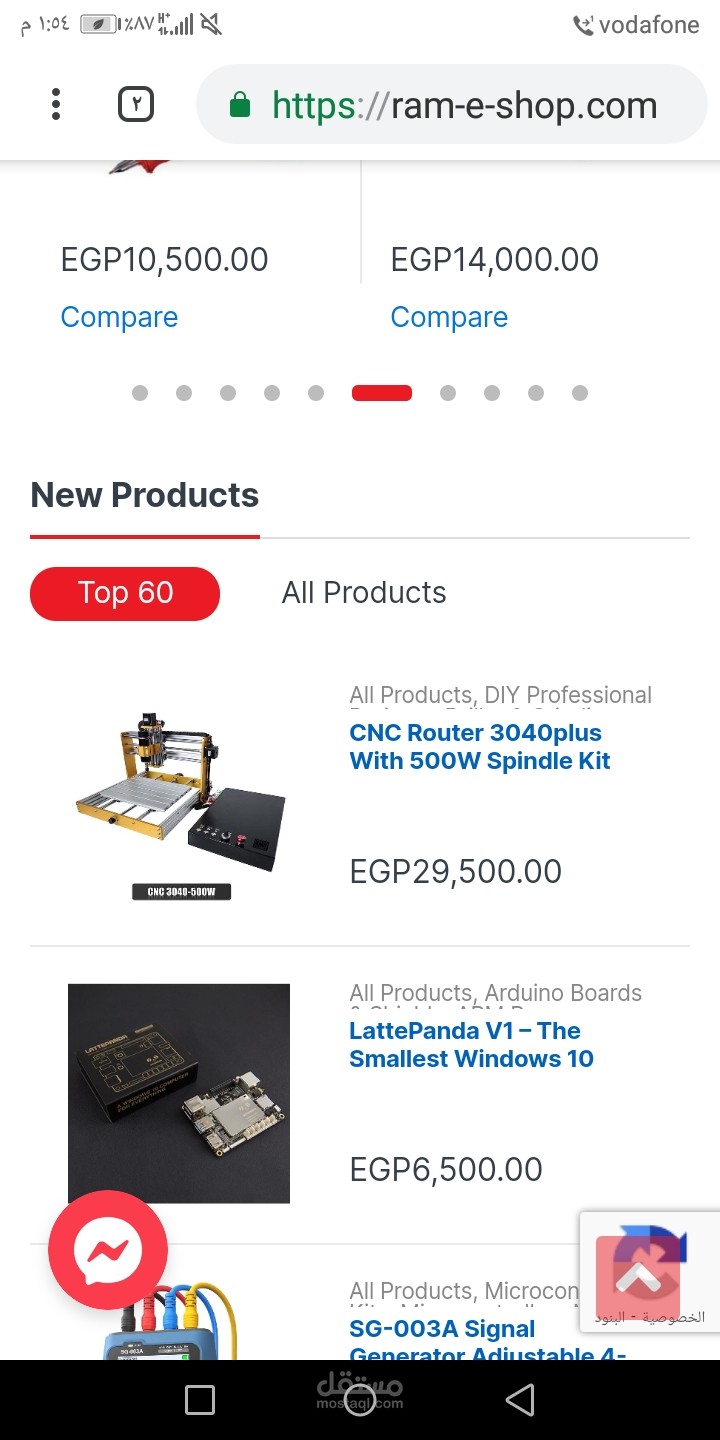Compare the EGP10,500.00 product
The height and width of the screenshot is (1440, 720).
pyautogui.click(x=119, y=317)
